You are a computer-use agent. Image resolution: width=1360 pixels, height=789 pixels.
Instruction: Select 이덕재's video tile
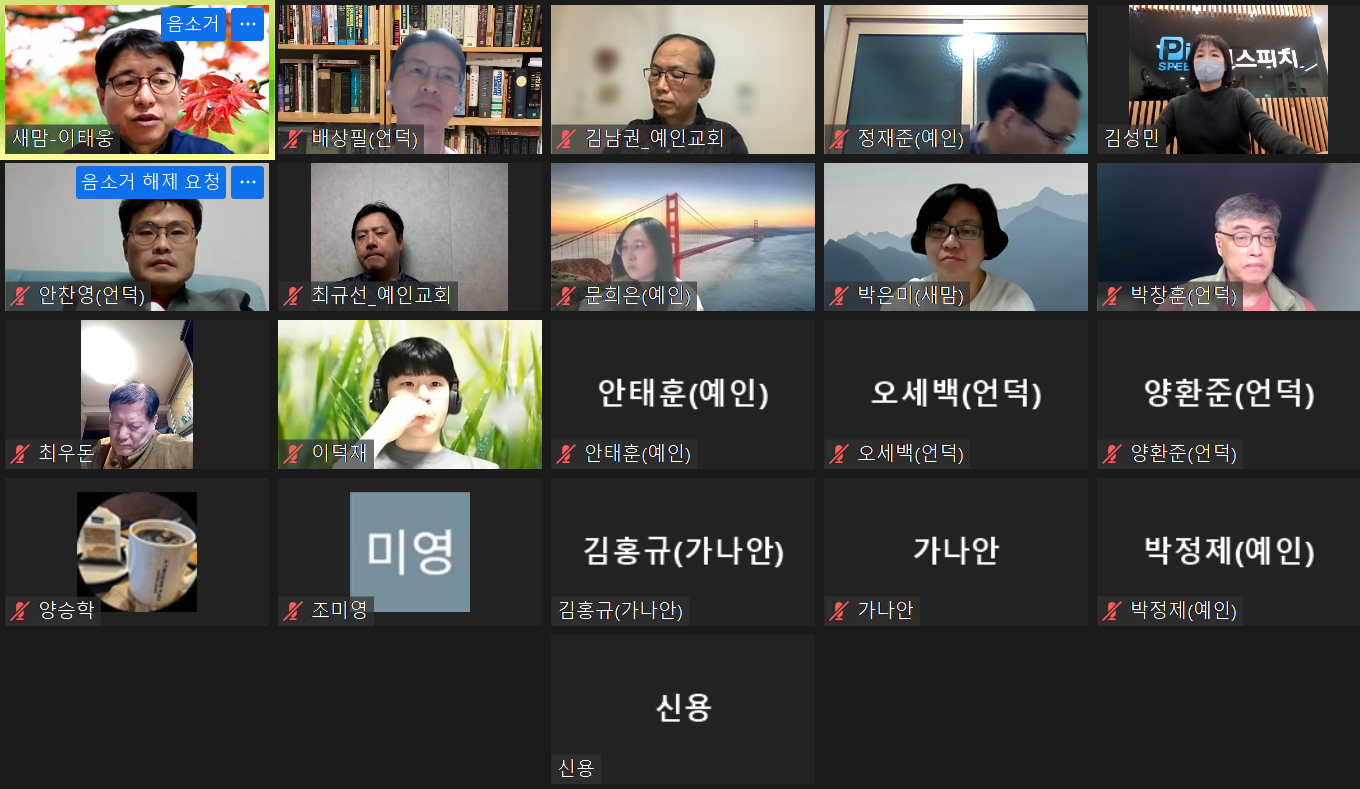410,394
